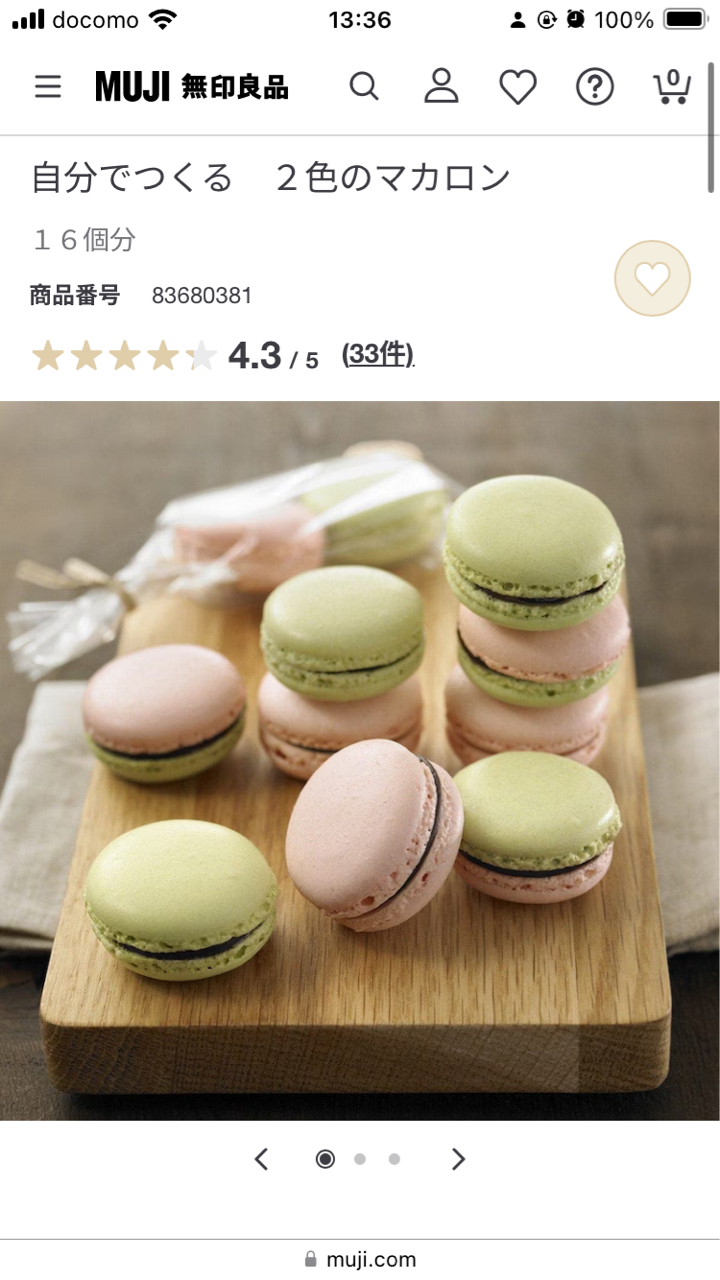Open the macaron product photo

pyautogui.click(x=360, y=760)
